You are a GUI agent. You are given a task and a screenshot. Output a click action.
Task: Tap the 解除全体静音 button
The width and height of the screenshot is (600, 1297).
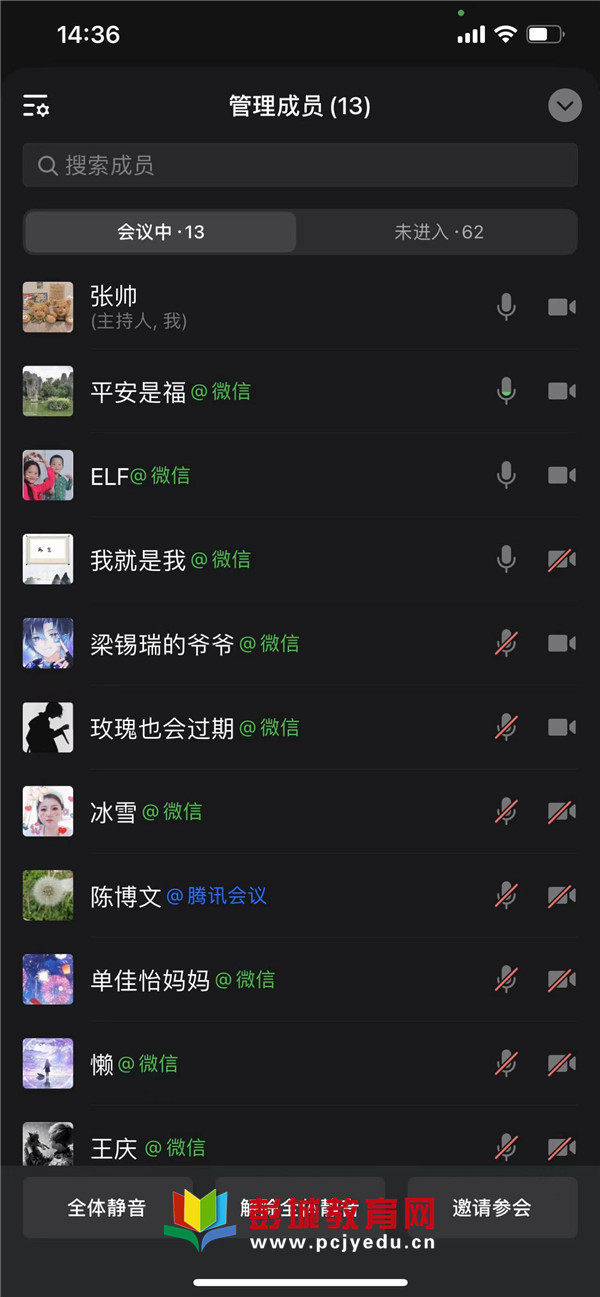click(x=300, y=1208)
